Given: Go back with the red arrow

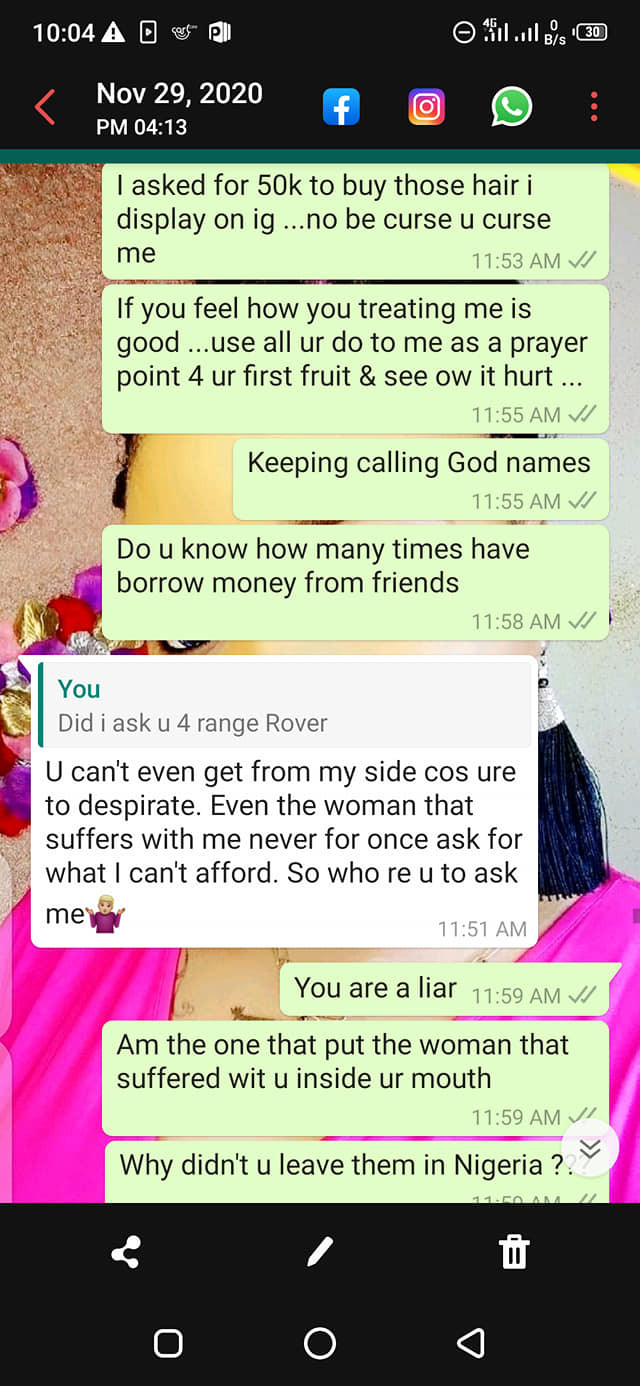Looking at the screenshot, I should pyautogui.click(x=45, y=107).
